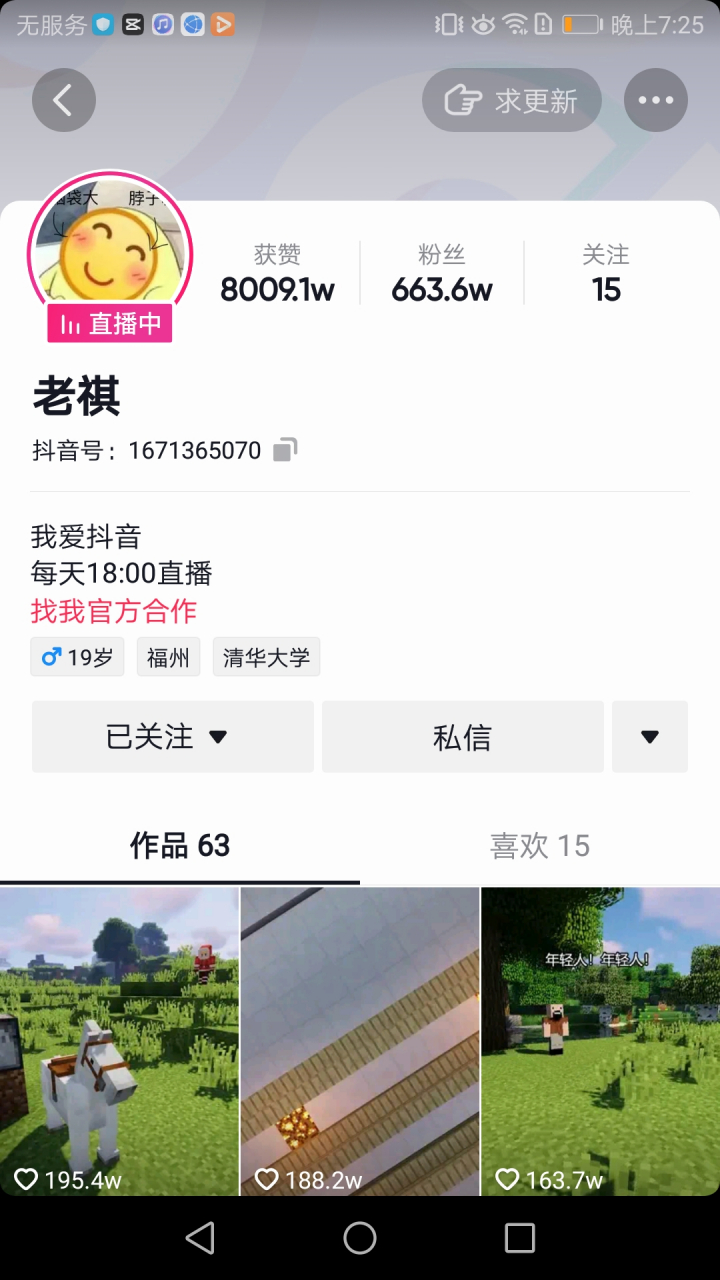View the 关注 15 following list
The width and height of the screenshot is (720, 1280).
(606, 273)
